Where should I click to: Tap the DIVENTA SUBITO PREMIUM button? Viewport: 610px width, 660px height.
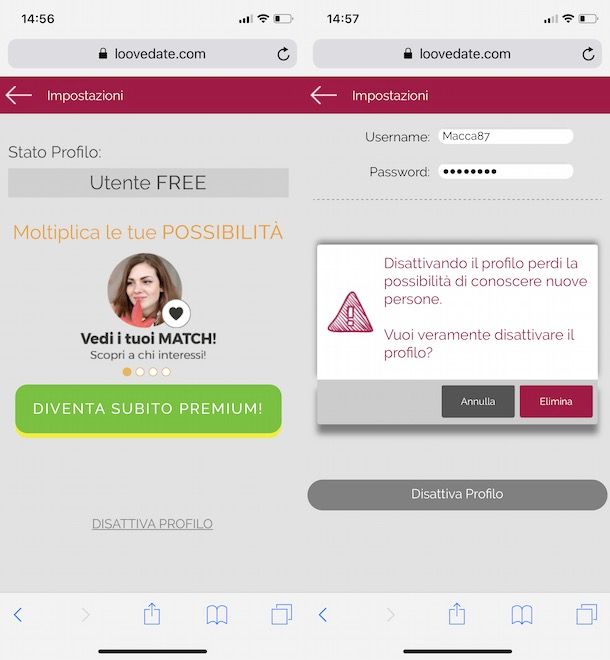pos(148,409)
